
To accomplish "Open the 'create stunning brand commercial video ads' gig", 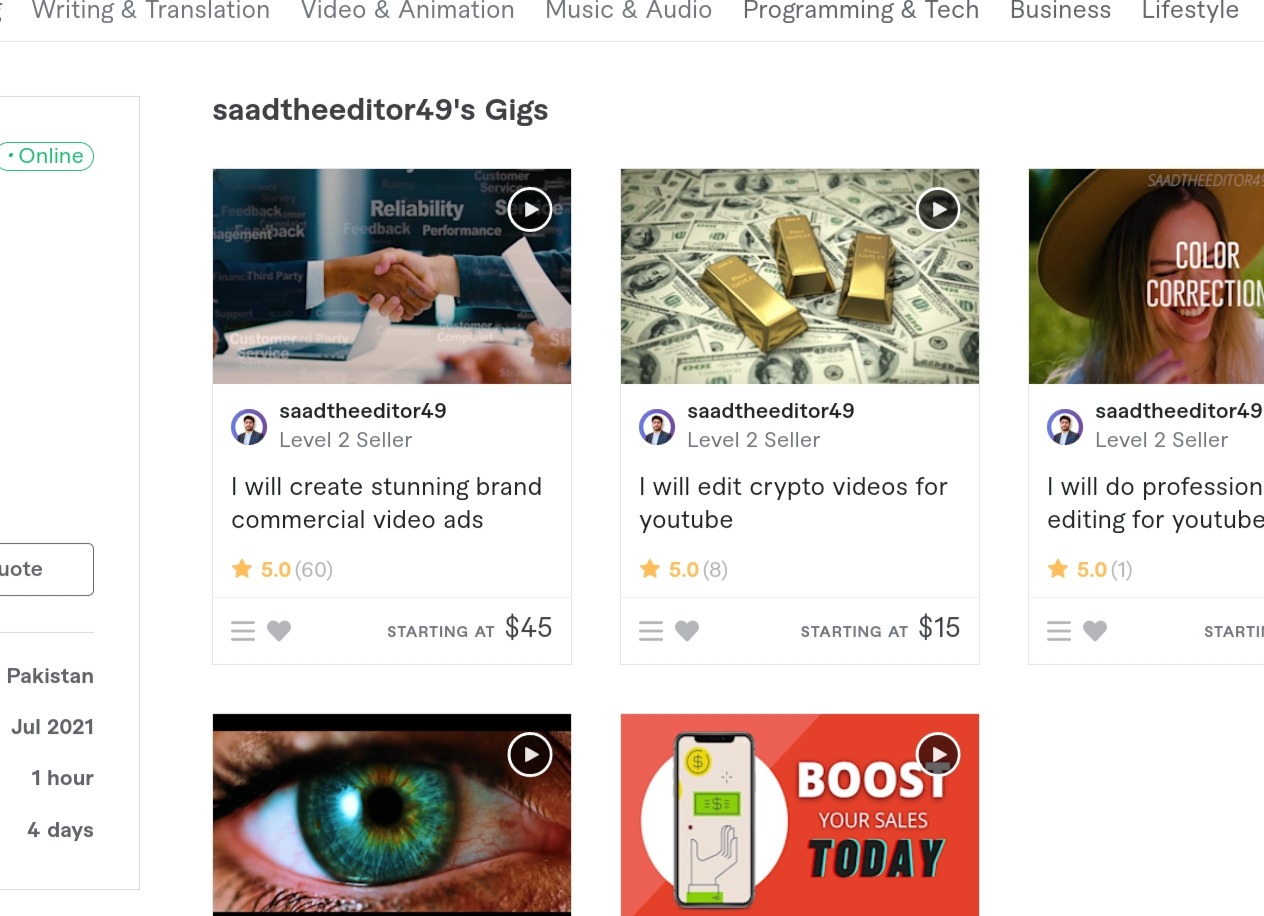I will (x=386, y=503).
